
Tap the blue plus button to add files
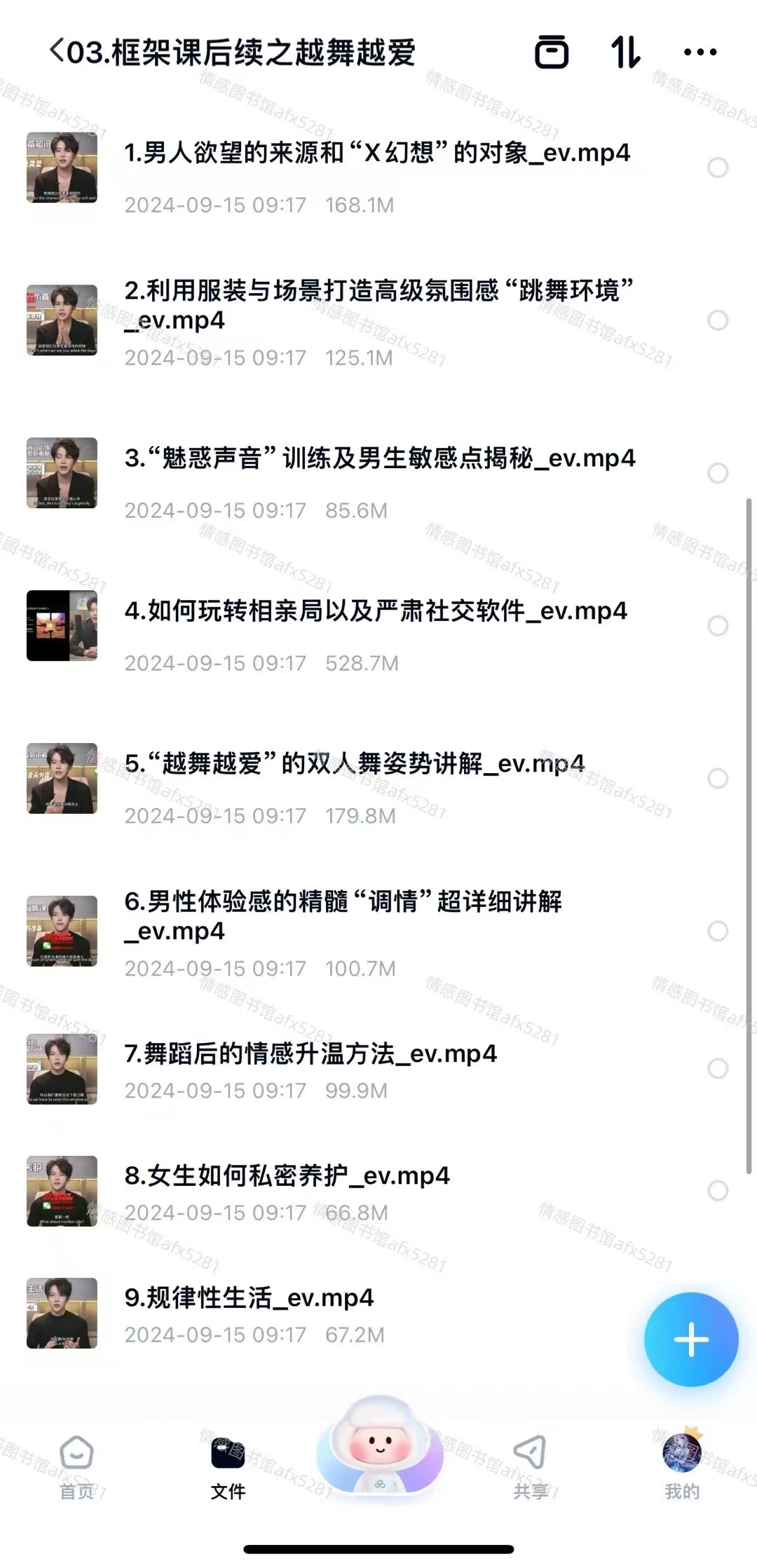[x=691, y=1339]
